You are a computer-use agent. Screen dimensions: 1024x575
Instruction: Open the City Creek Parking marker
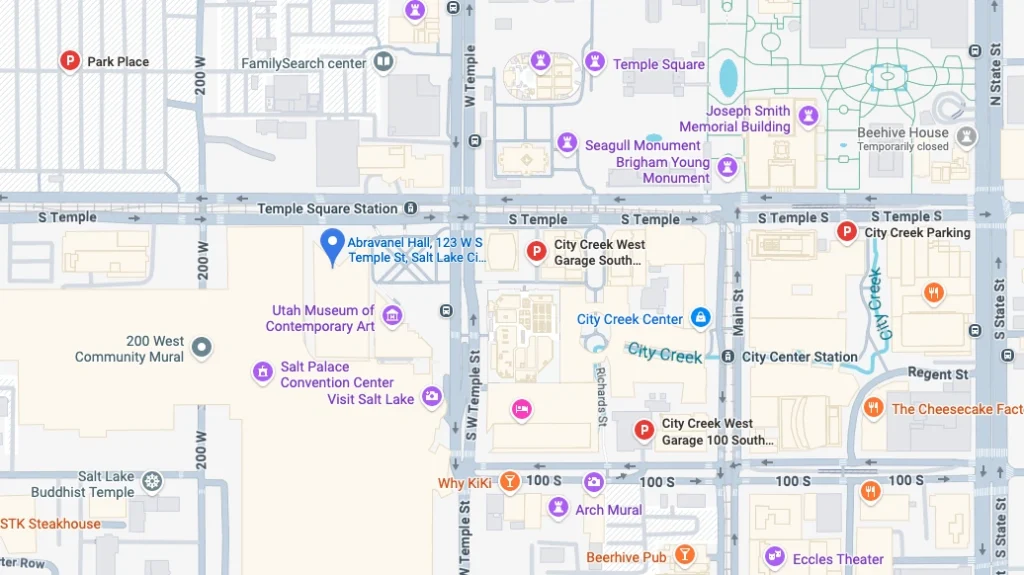[x=847, y=232]
